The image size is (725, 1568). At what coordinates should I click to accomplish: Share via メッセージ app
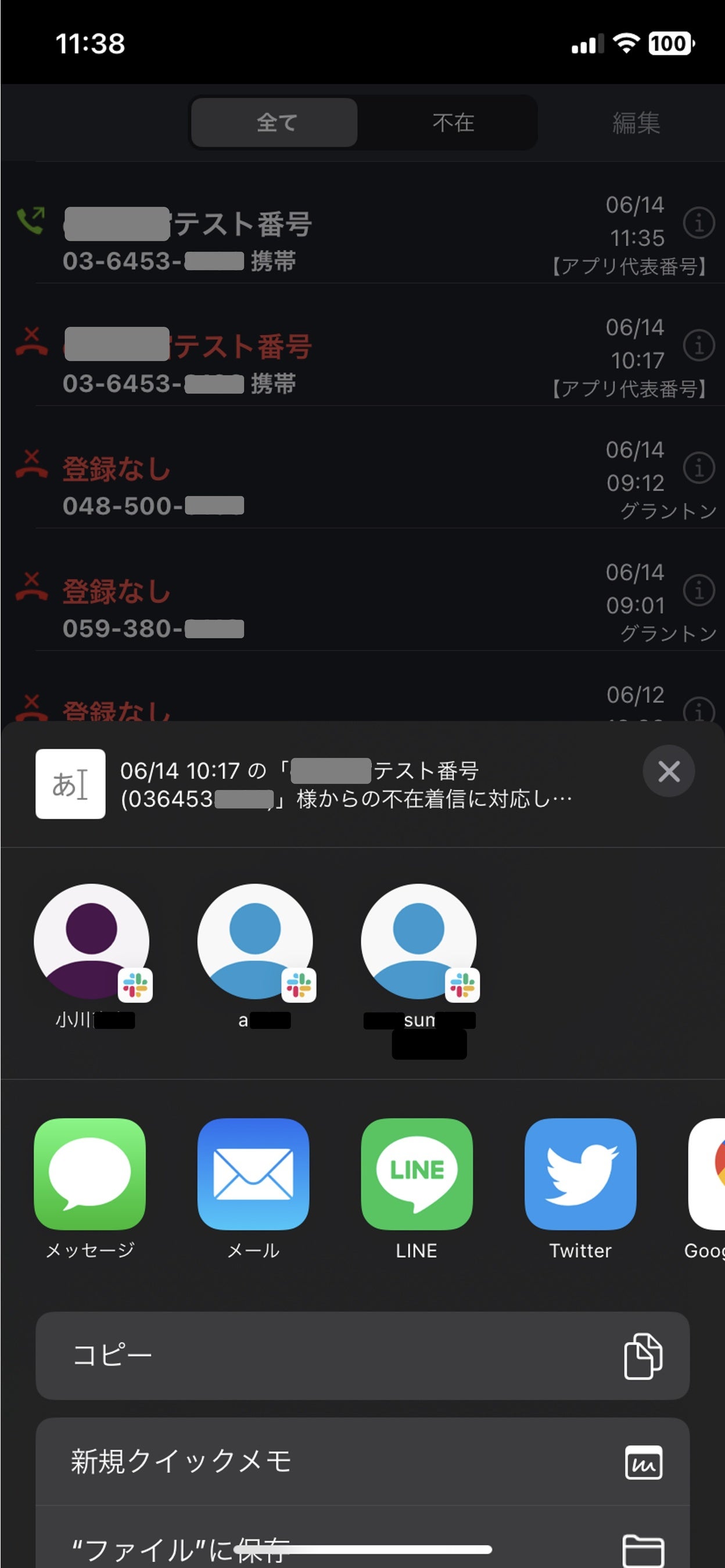[x=89, y=1174]
